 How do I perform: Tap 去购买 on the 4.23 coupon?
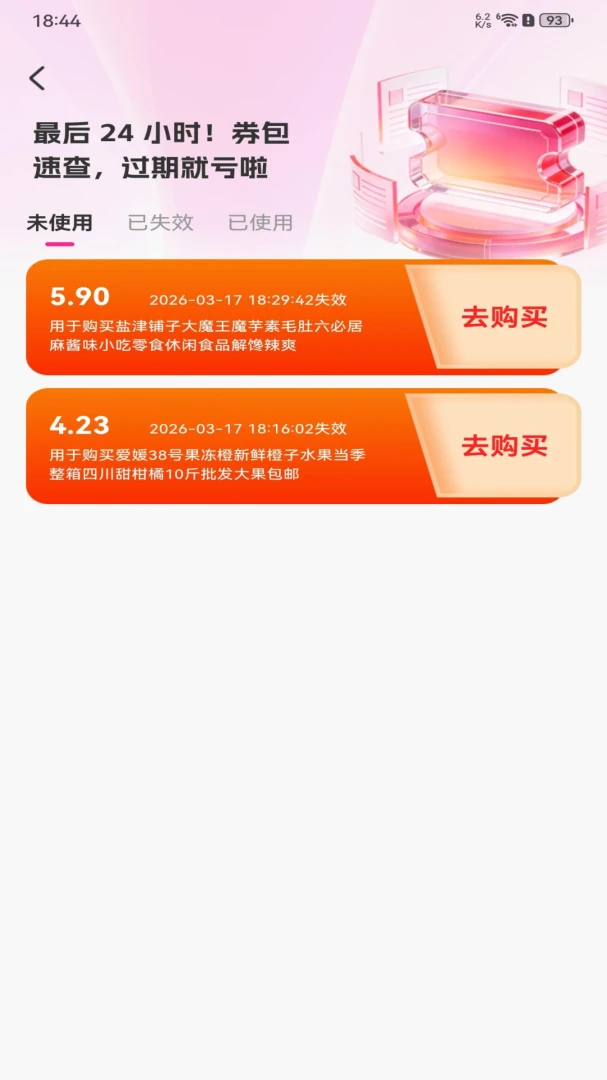click(x=504, y=446)
